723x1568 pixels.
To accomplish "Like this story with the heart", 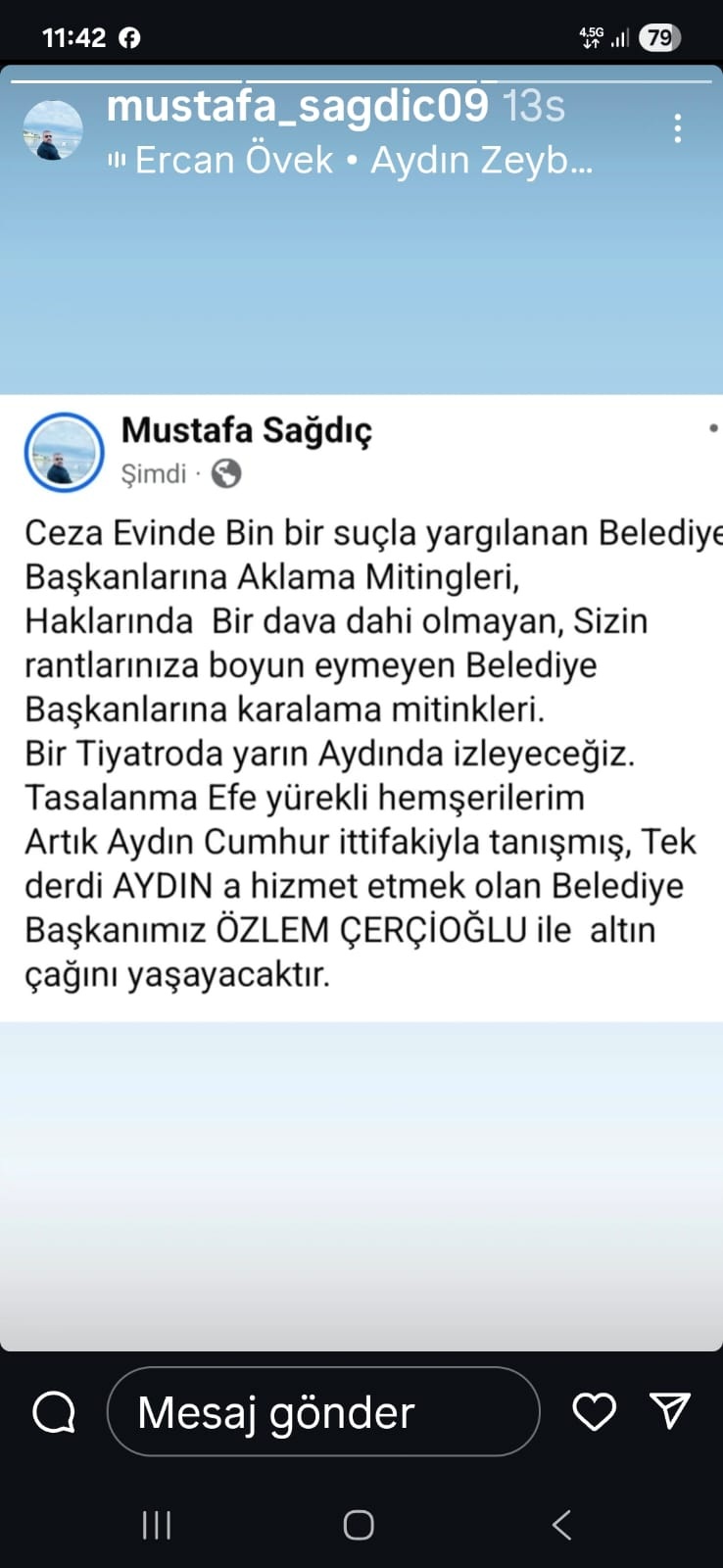I will pyautogui.click(x=594, y=1411).
